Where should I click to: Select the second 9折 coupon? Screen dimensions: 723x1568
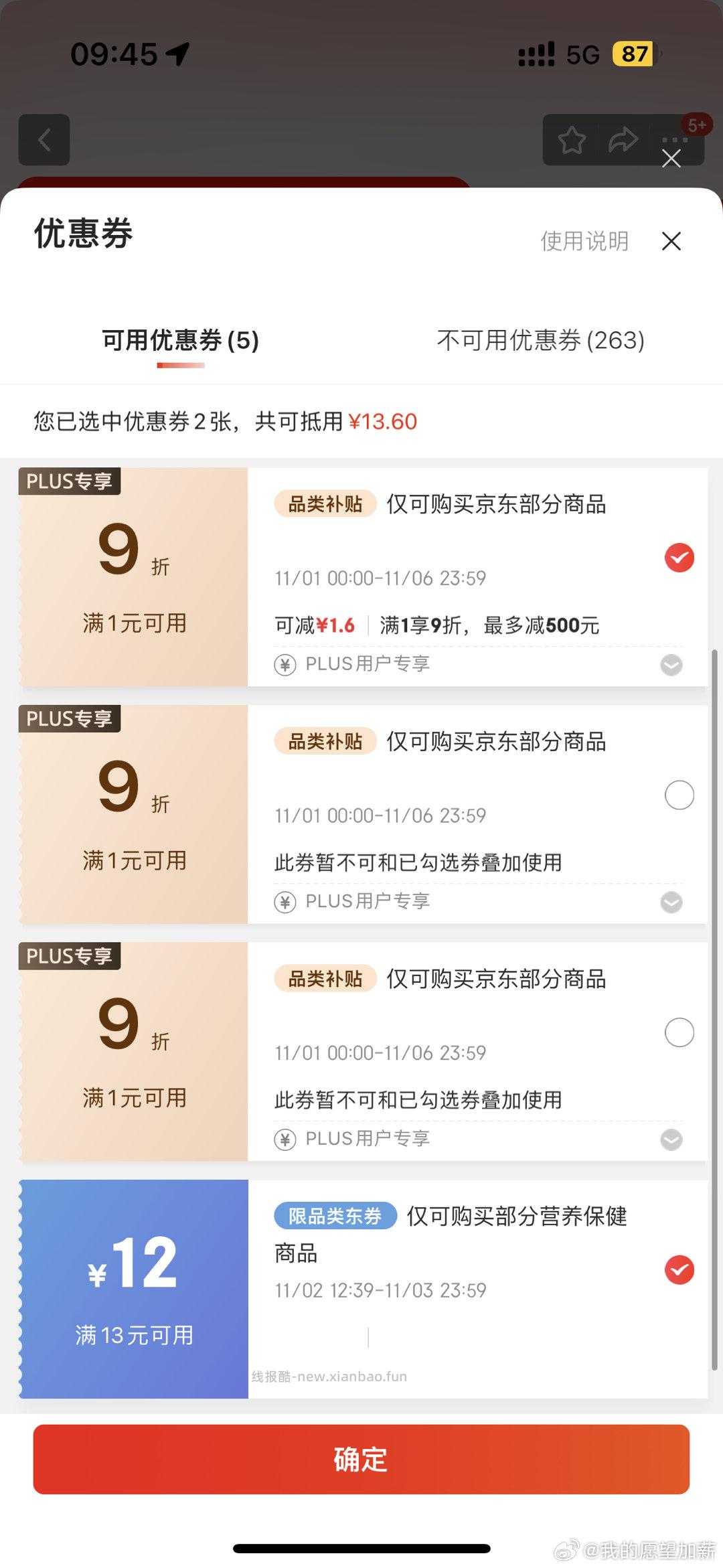(679, 795)
